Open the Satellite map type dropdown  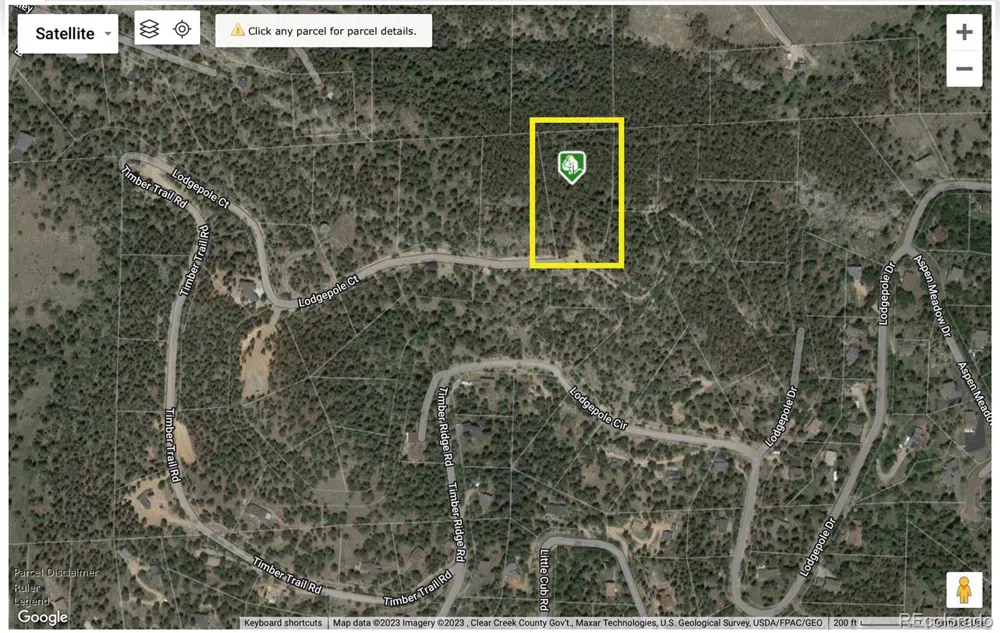[67, 34]
